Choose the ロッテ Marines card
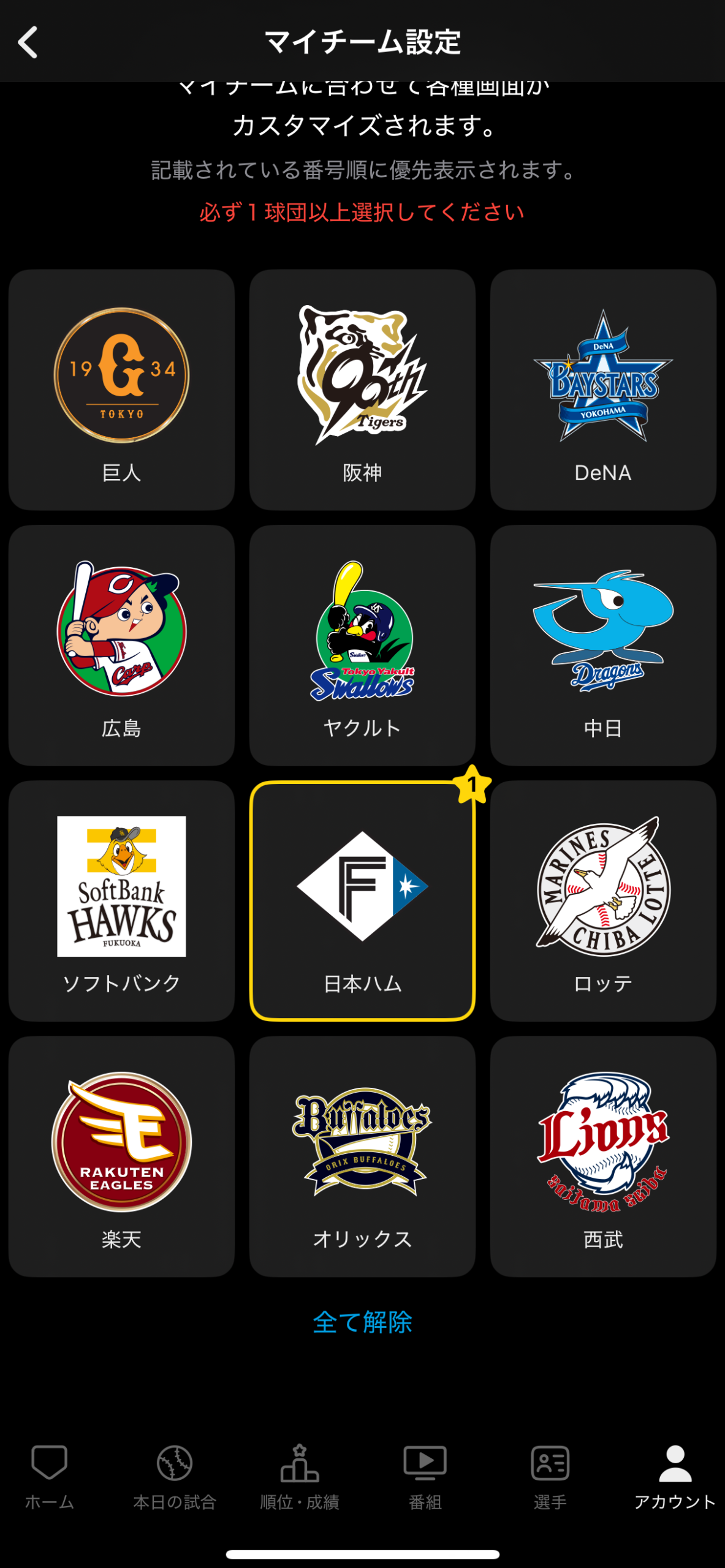The height and width of the screenshot is (1568, 725). 603,900
